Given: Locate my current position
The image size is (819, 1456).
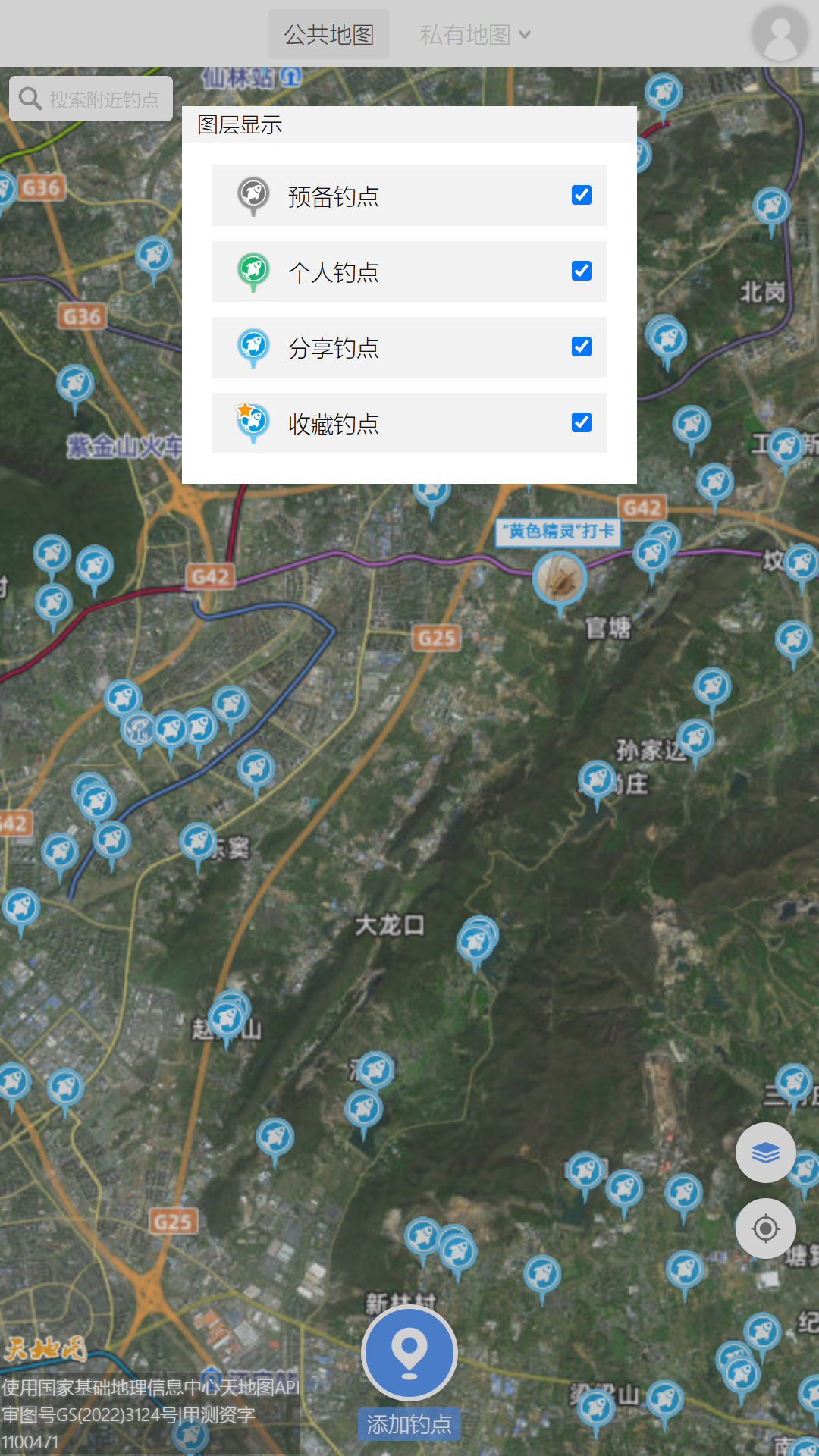Looking at the screenshot, I should pos(765,1228).
